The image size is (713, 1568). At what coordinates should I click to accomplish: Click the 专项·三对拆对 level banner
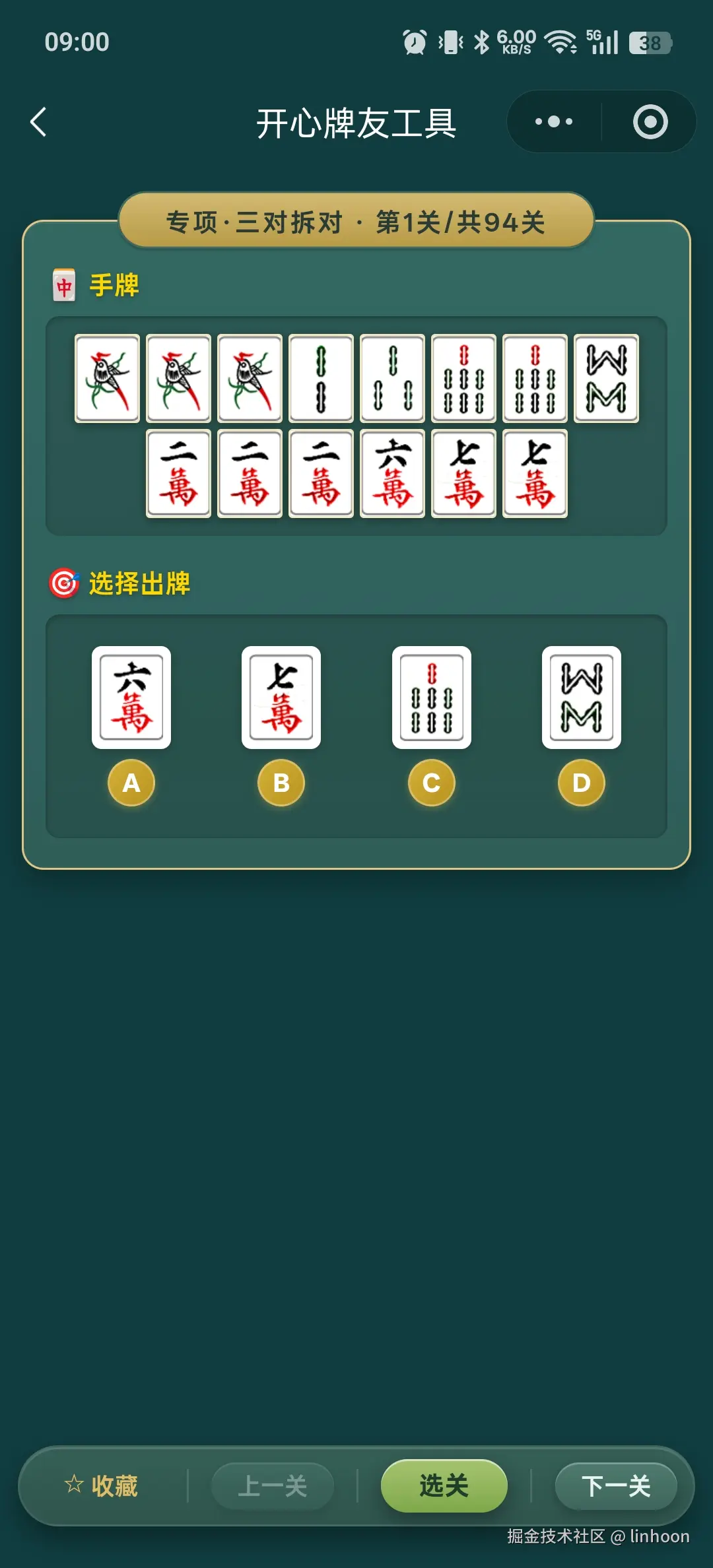click(x=356, y=222)
